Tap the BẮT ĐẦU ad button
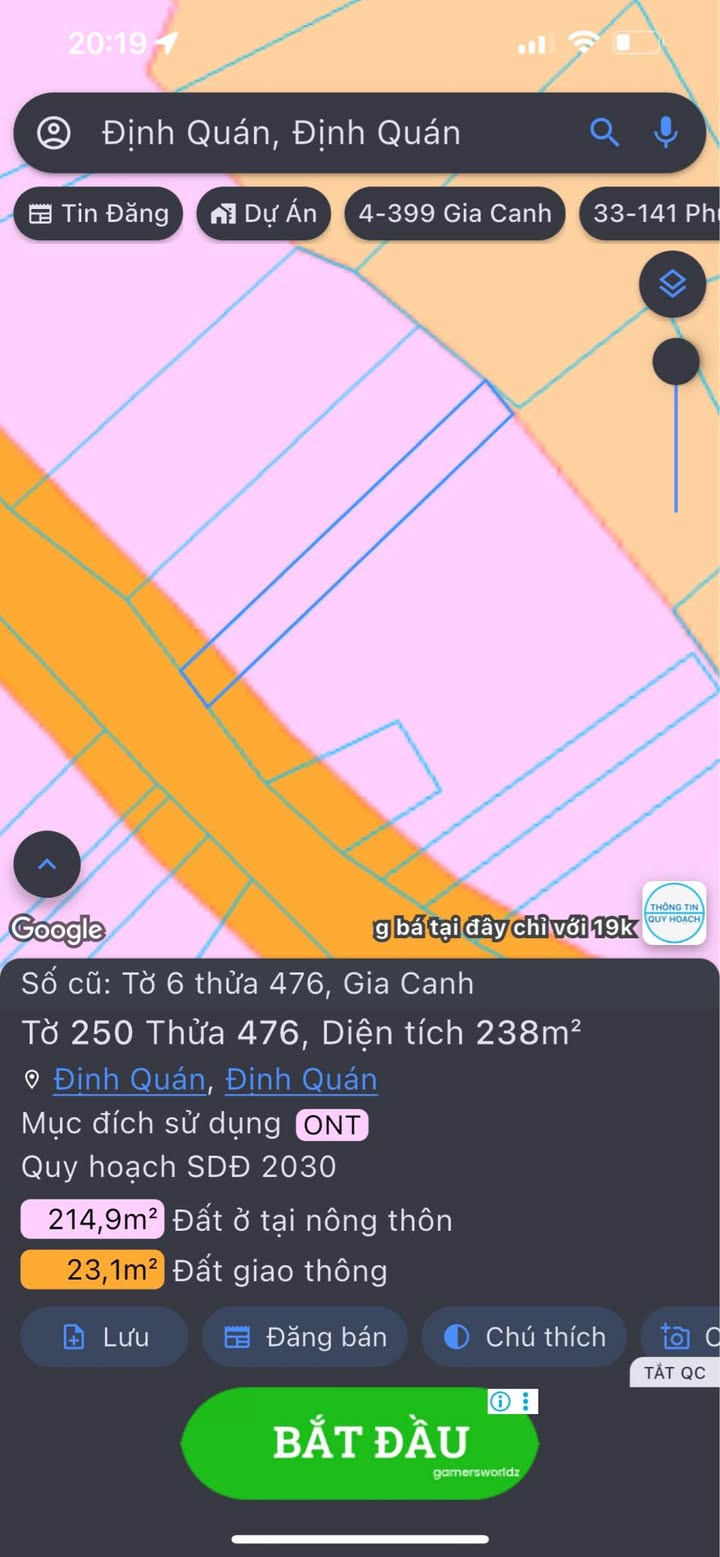Viewport: 720px width, 1557px height. click(x=360, y=1443)
